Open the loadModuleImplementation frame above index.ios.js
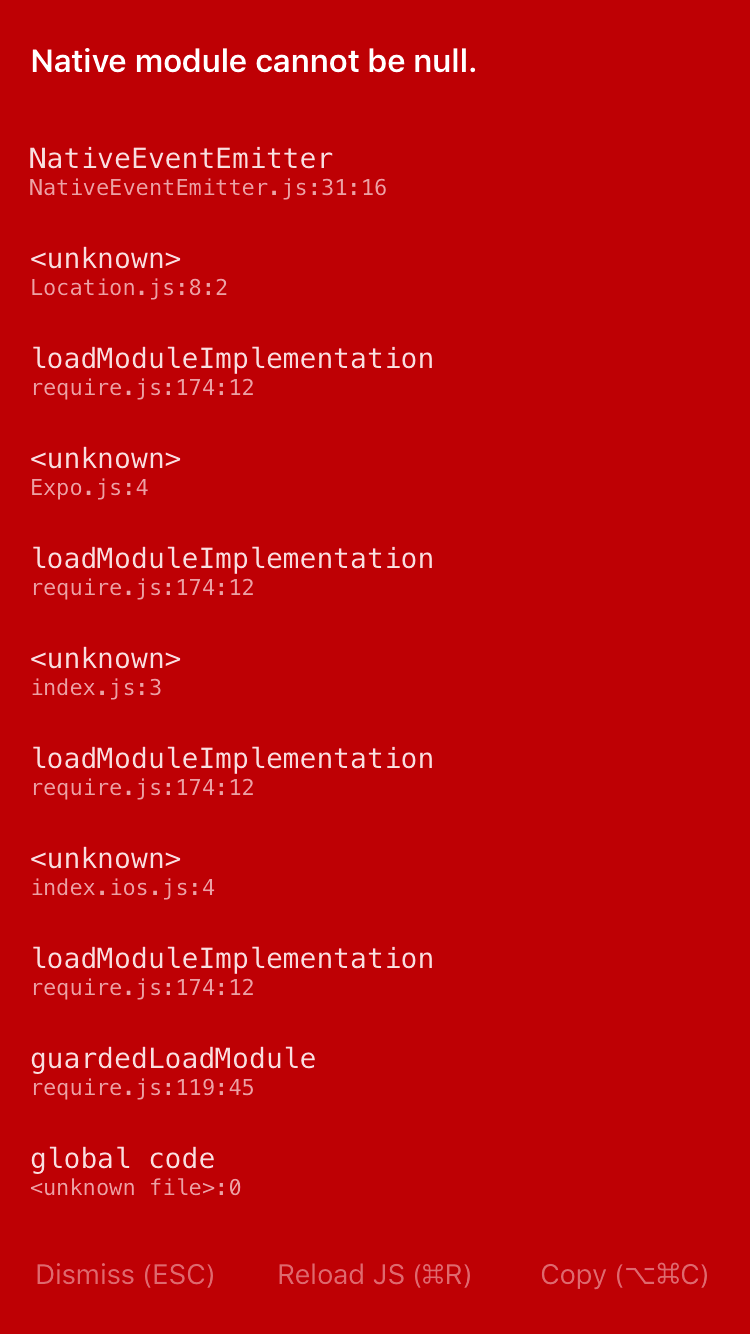Image resolution: width=750 pixels, height=1334 pixels. [232, 758]
